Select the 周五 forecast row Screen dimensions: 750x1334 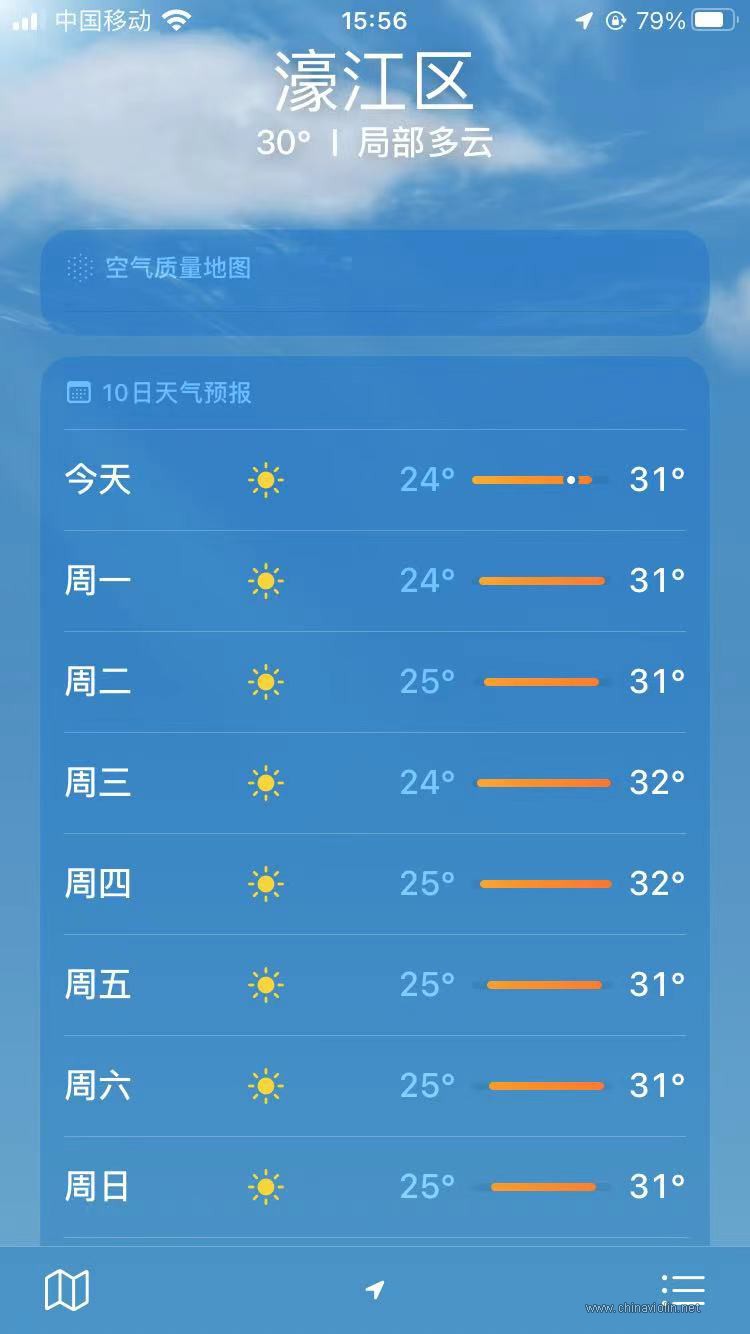(x=374, y=984)
